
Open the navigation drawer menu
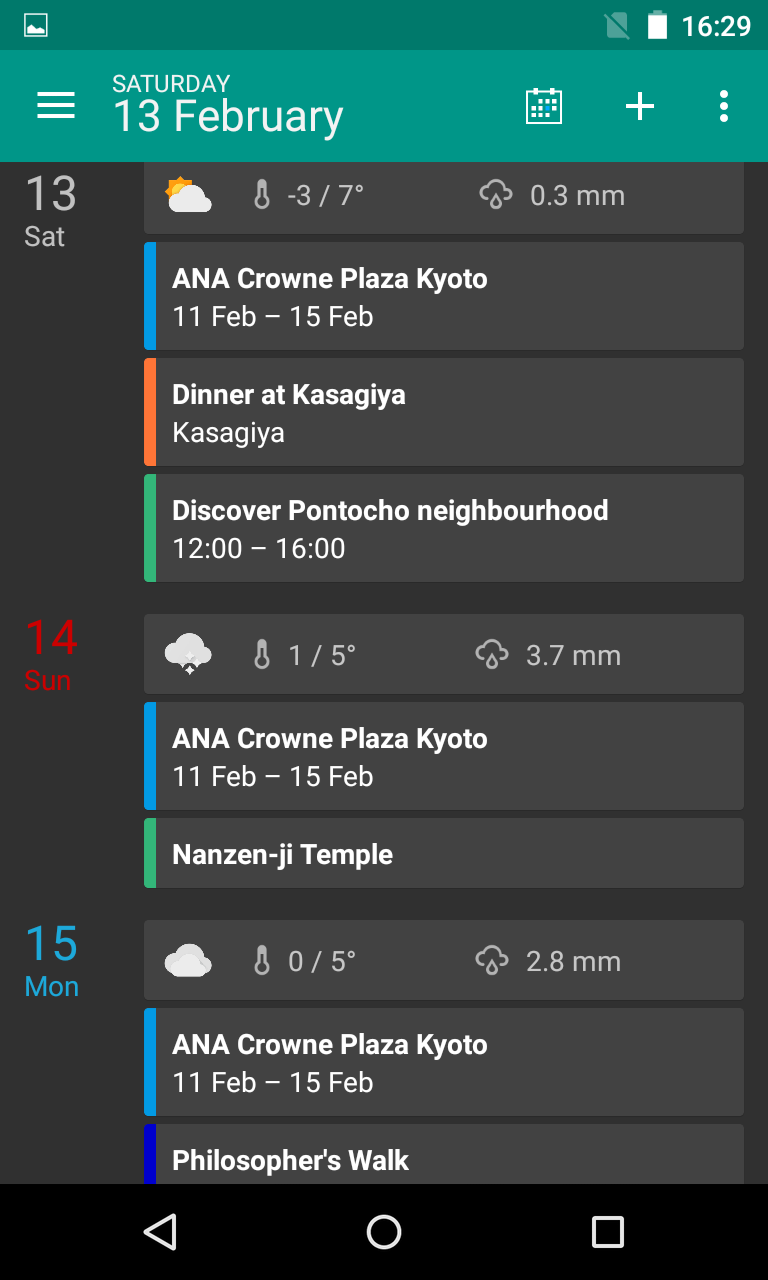pos(56,106)
